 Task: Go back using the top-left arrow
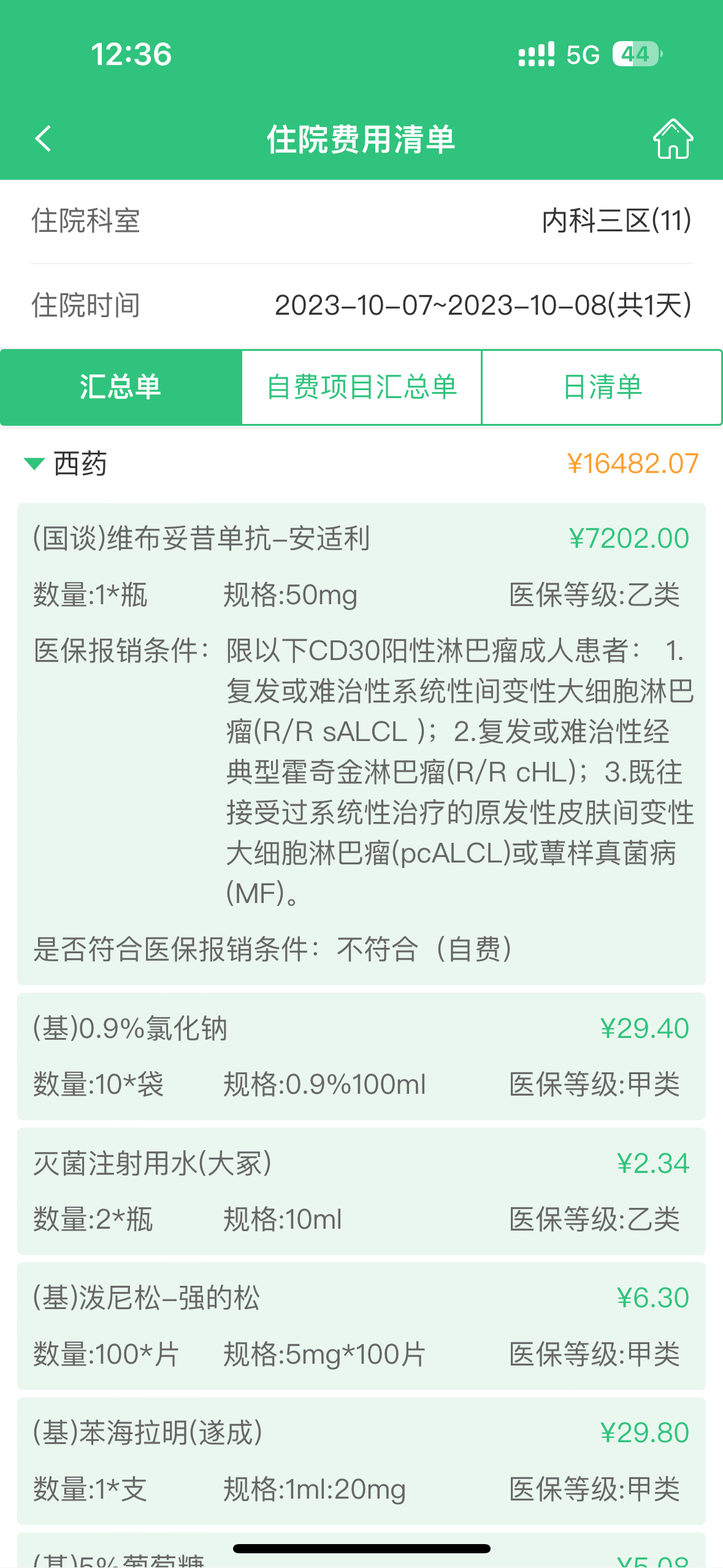pos(43,139)
